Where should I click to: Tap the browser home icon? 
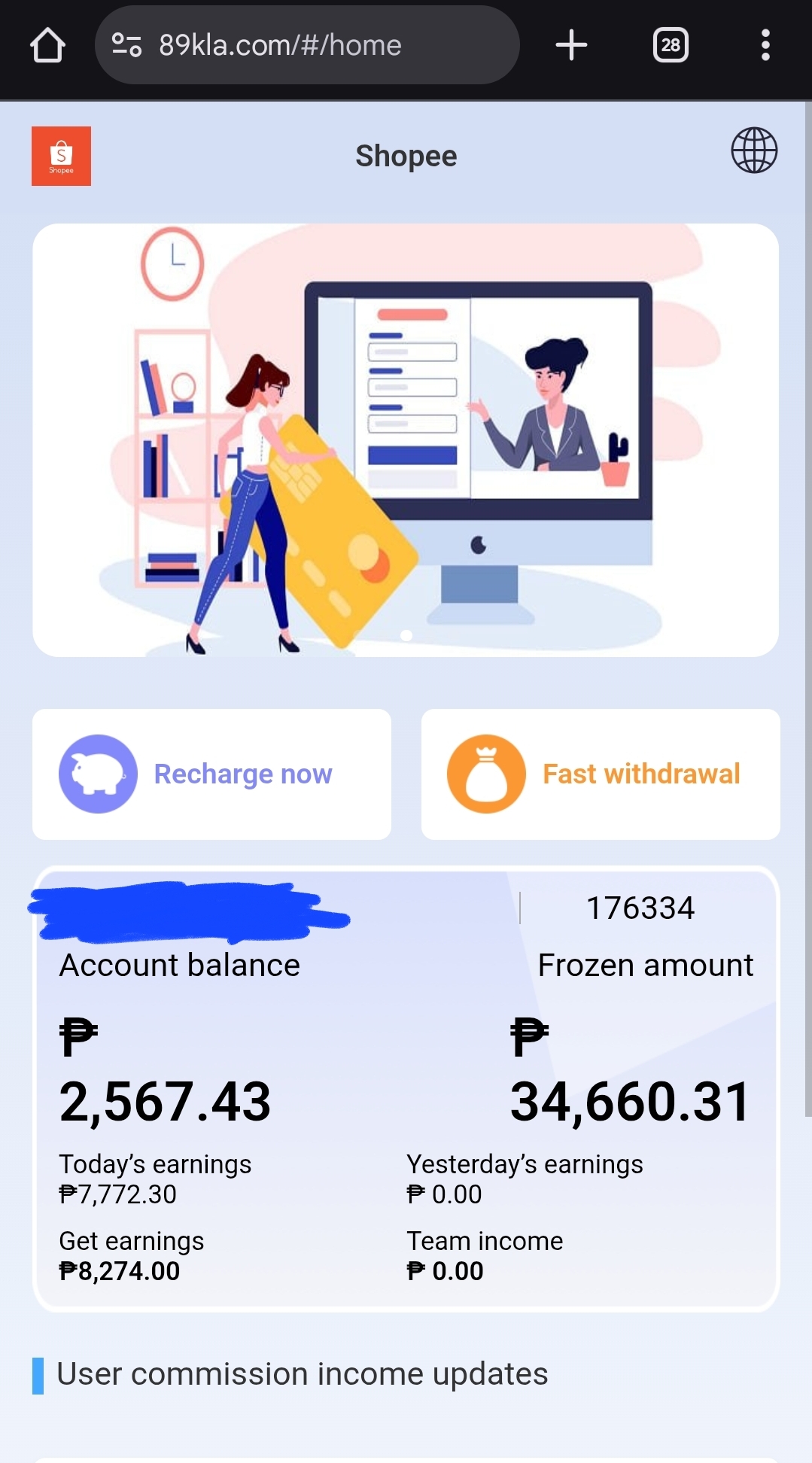coord(47,45)
